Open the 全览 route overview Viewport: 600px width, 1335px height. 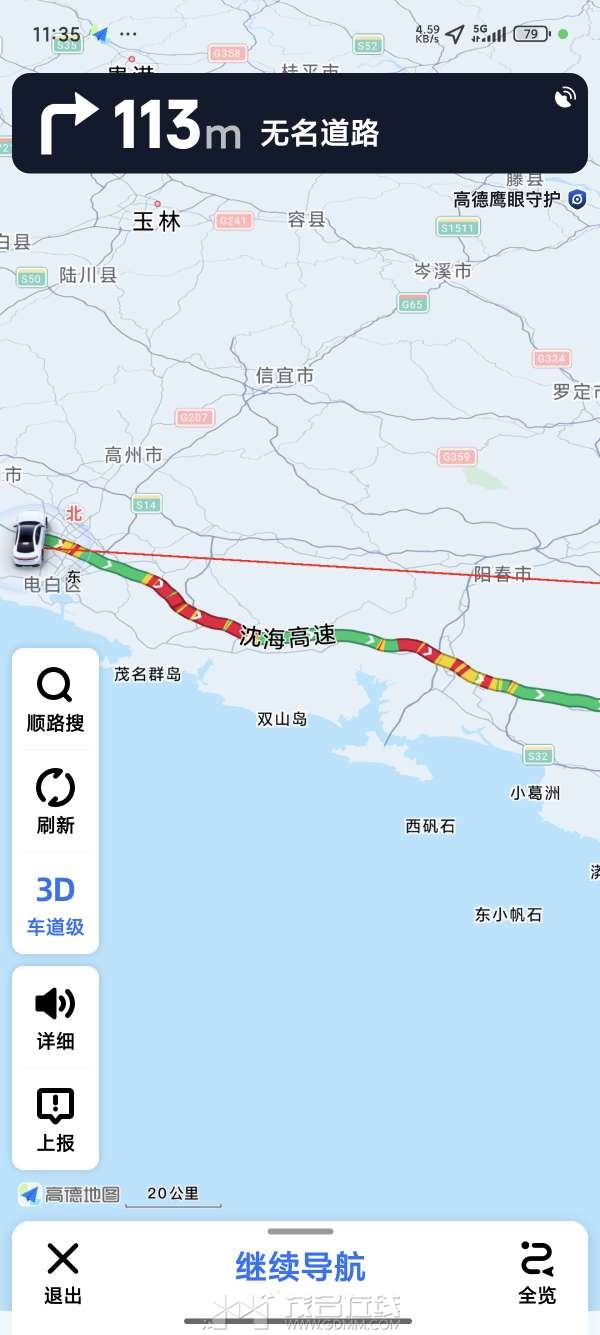click(x=537, y=1272)
